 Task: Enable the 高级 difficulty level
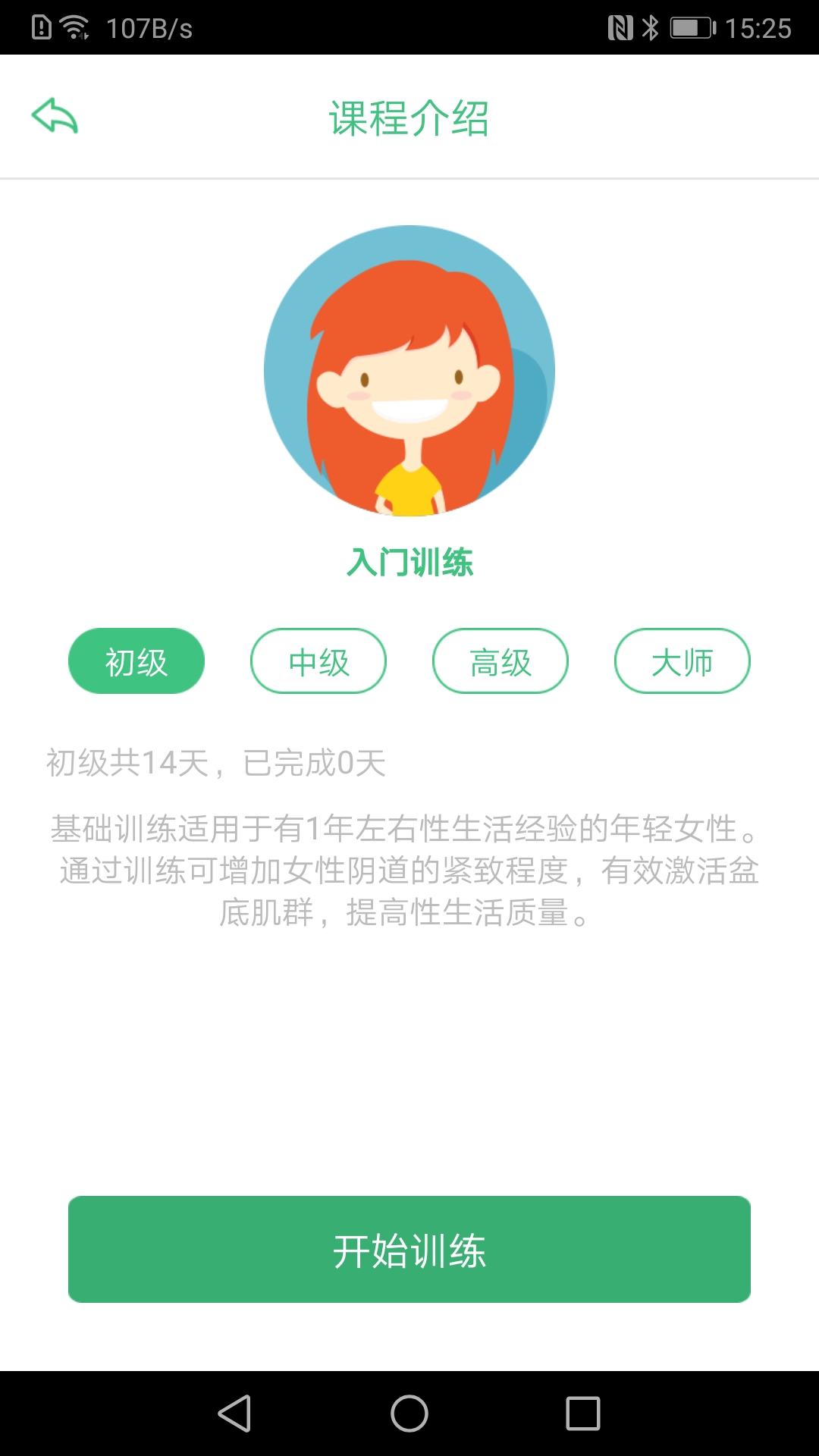coord(500,661)
